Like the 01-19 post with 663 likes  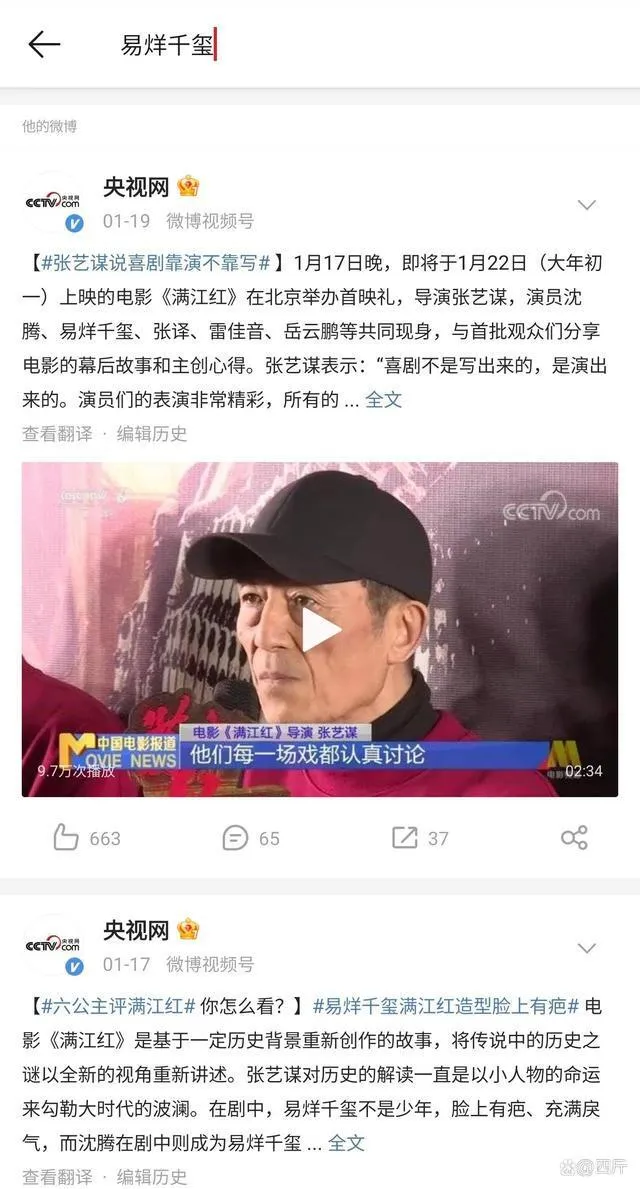click(x=86, y=838)
